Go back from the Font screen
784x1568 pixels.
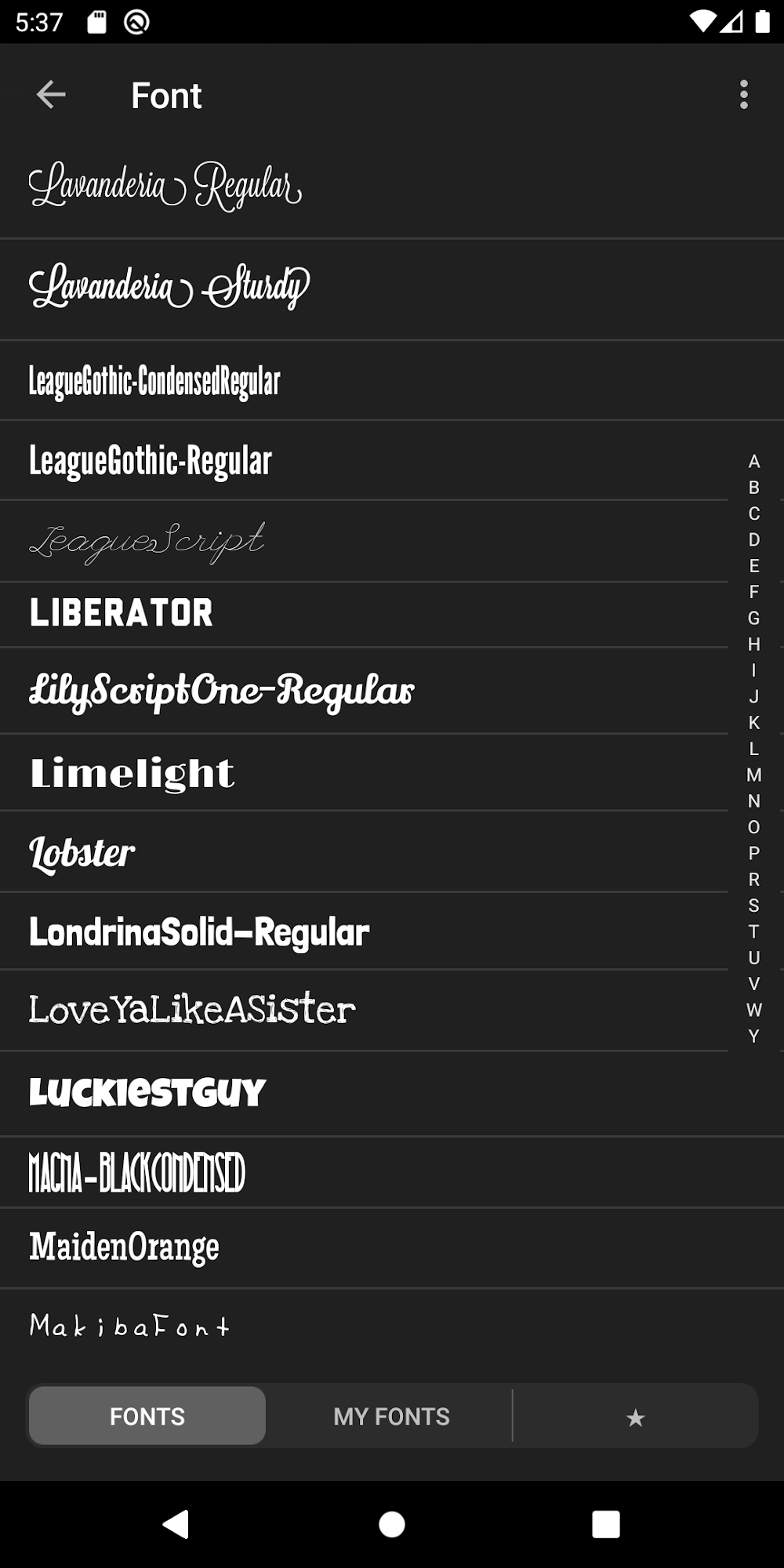[51, 95]
